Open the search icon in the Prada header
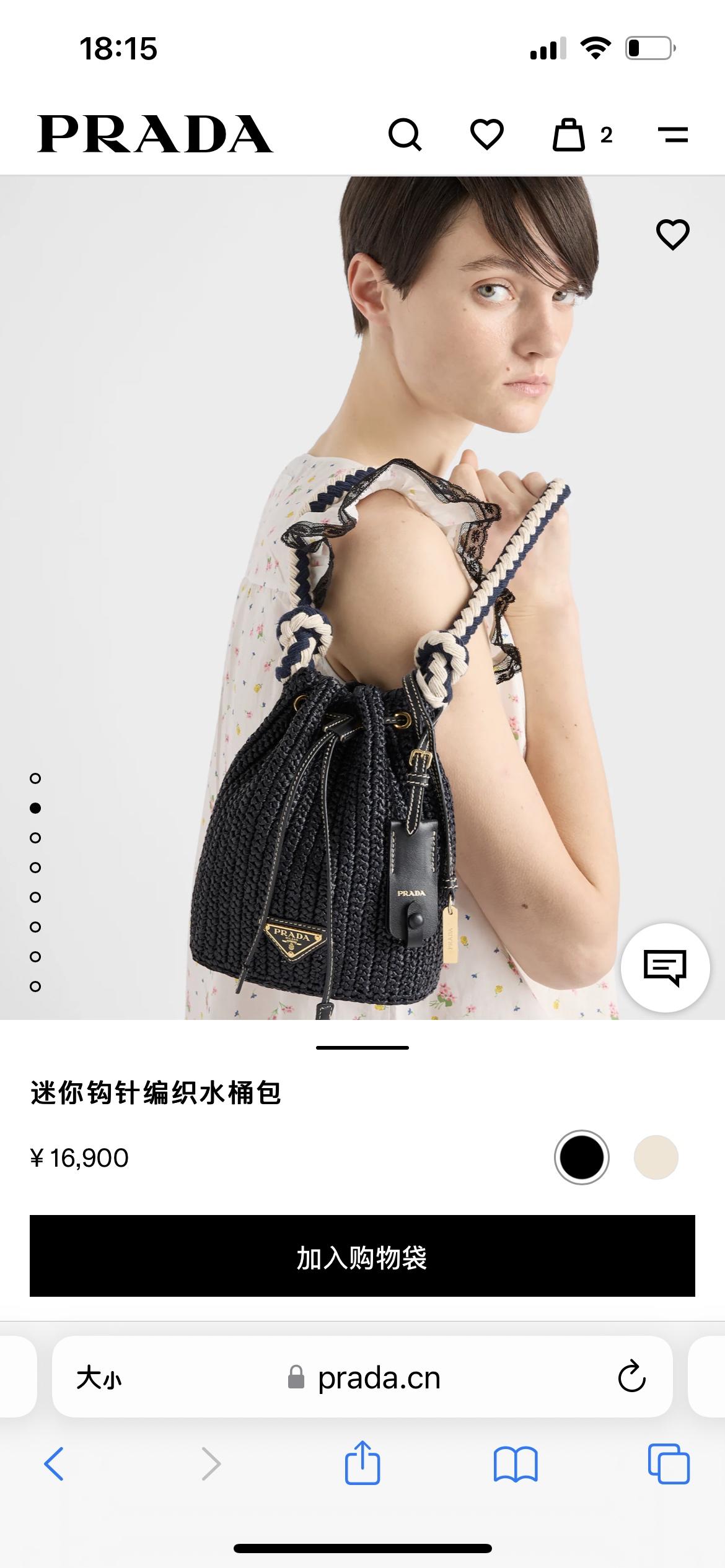The width and height of the screenshot is (725, 1568). (405, 134)
